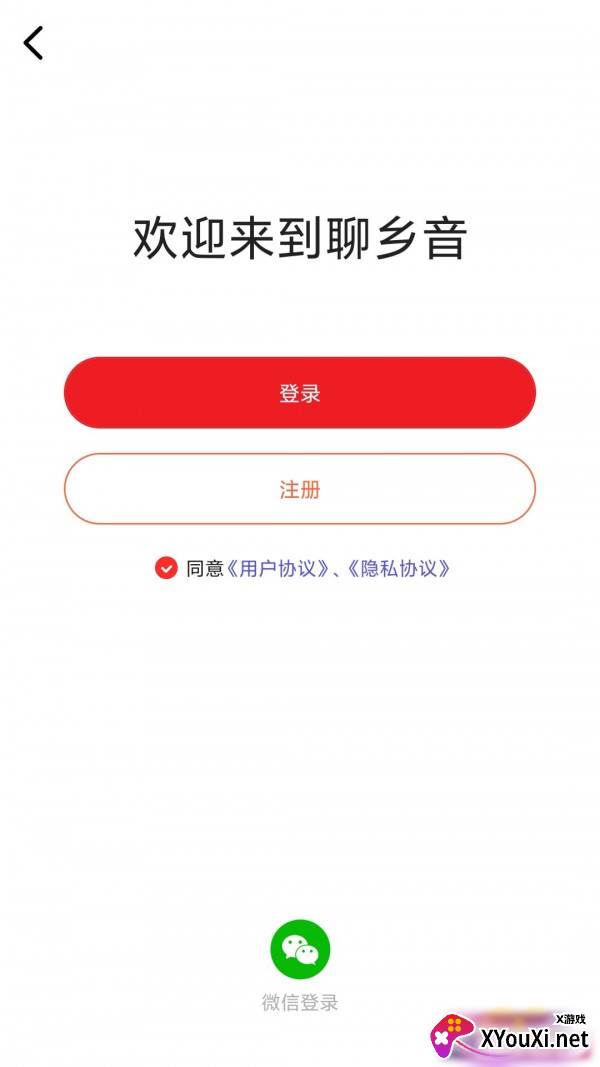Tap the red 登录 button
The height and width of the screenshot is (1067, 600).
pyautogui.click(x=299, y=393)
